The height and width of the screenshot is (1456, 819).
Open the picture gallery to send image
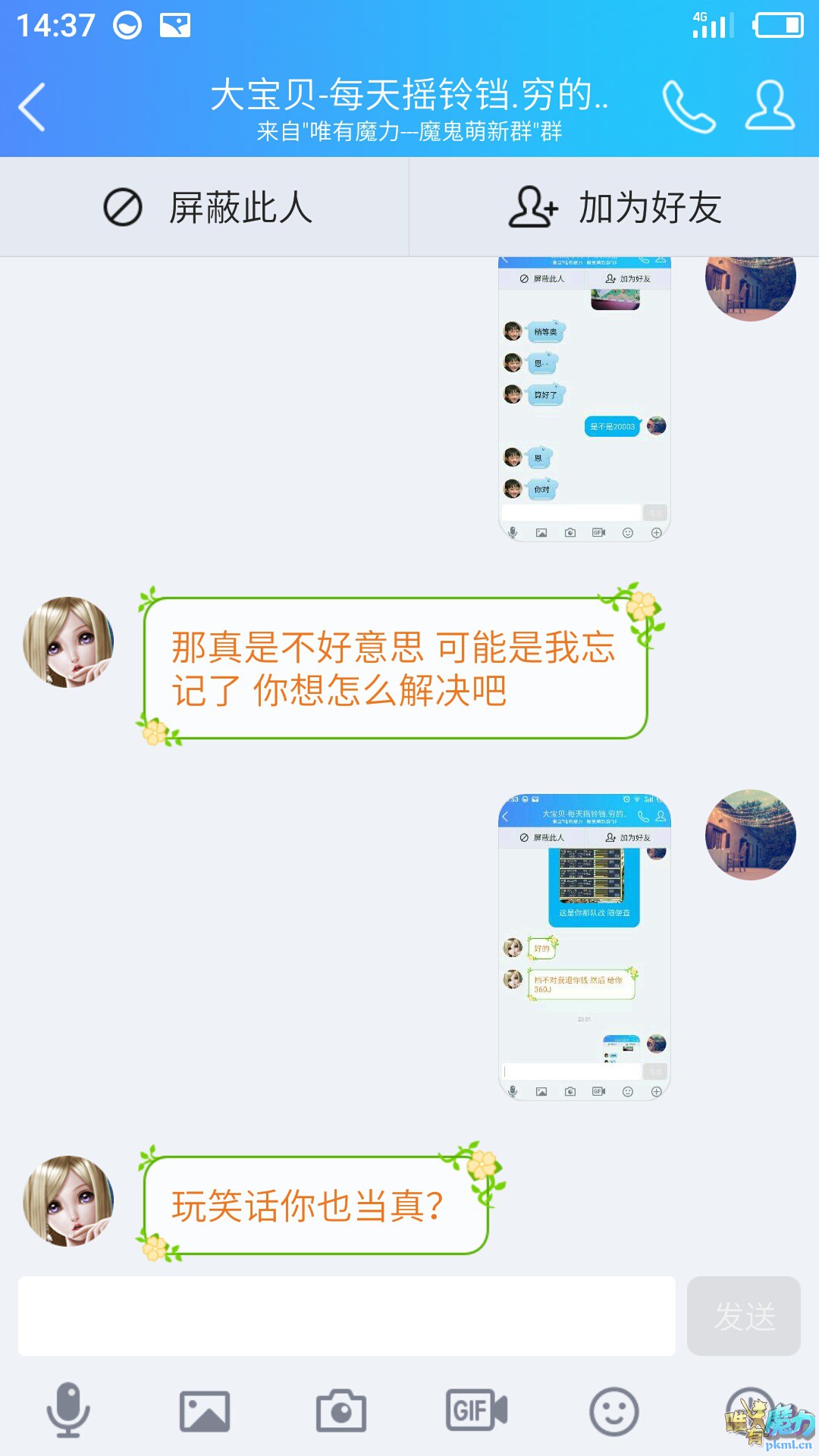pos(204,1410)
